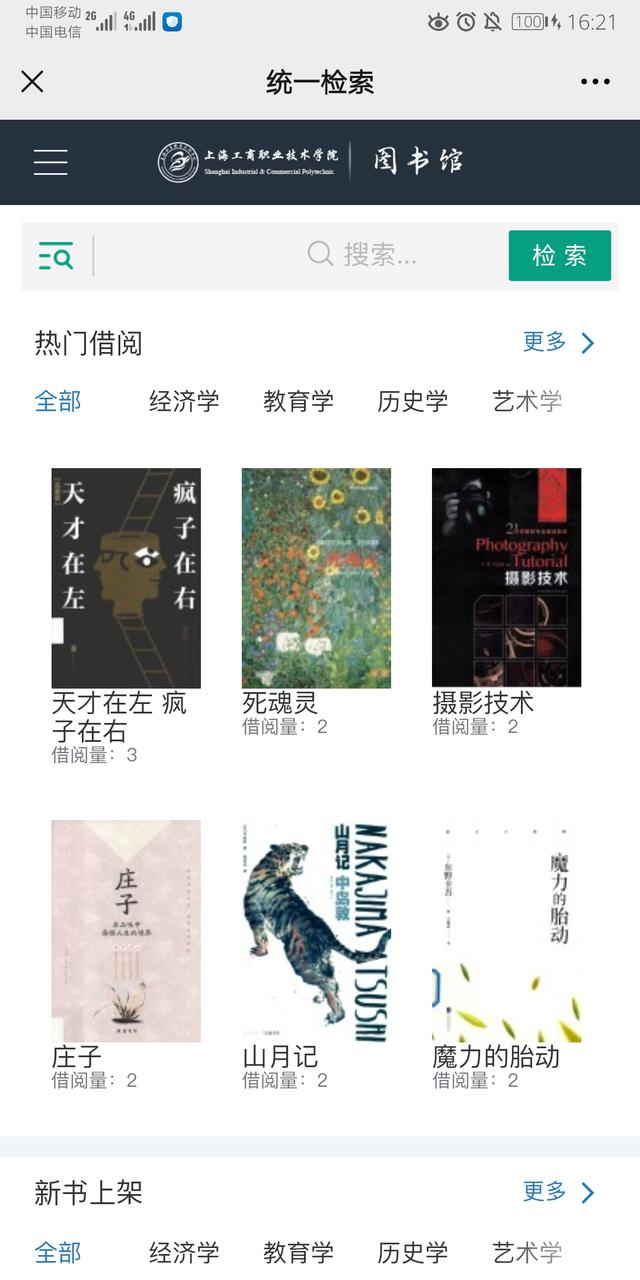Close the 统一检索 page
Screen dimensions: 640x1280
click(x=32, y=82)
